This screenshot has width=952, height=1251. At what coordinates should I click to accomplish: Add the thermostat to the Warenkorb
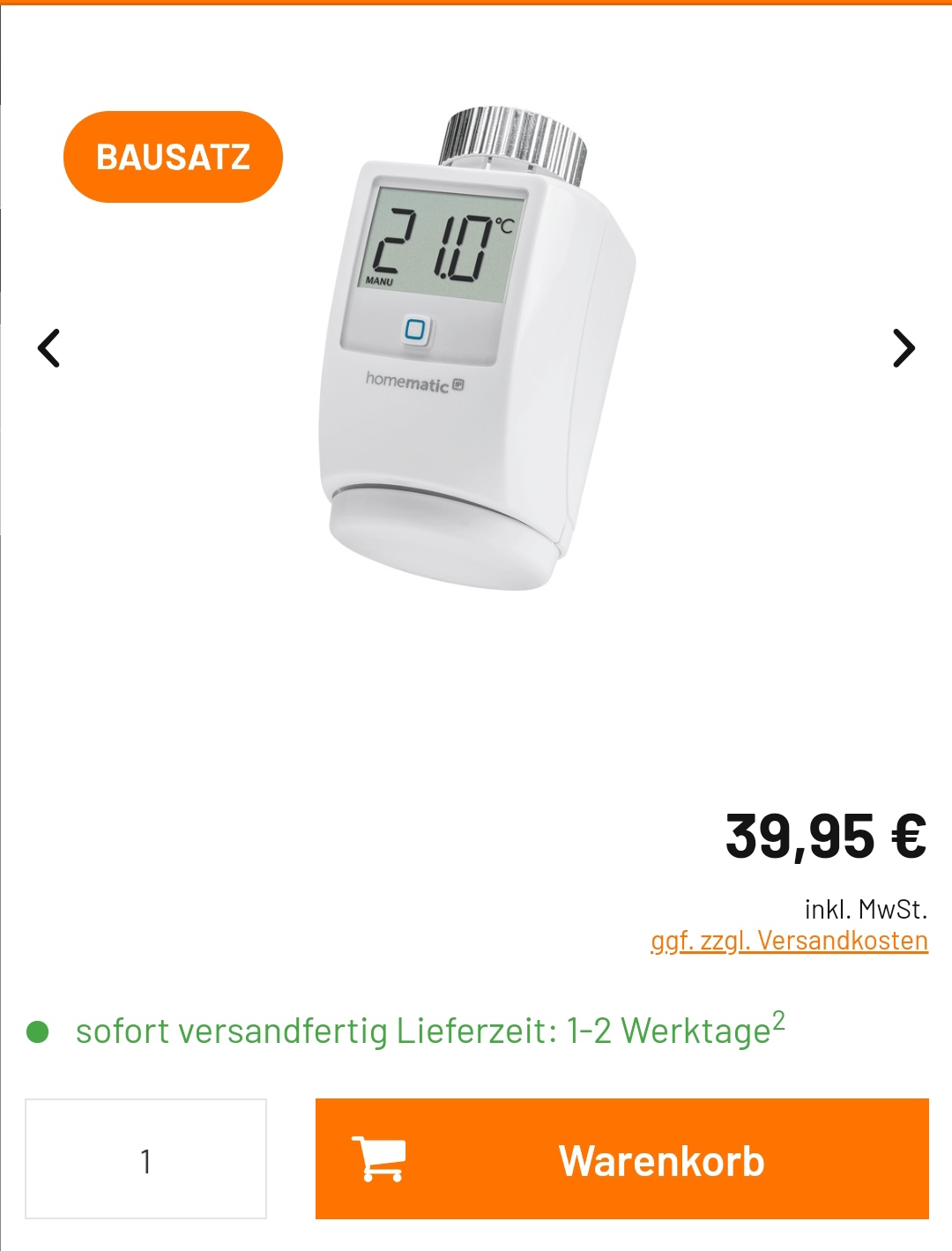(x=621, y=1159)
